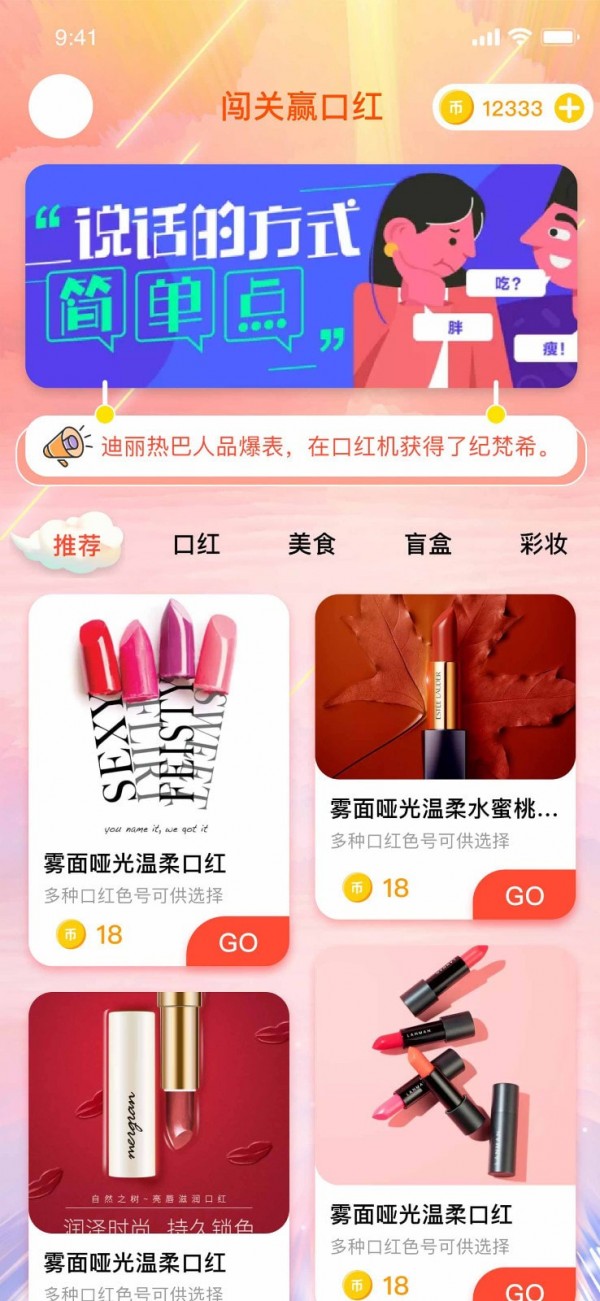Tap GO on the SEXY lipsticks card

238,942
